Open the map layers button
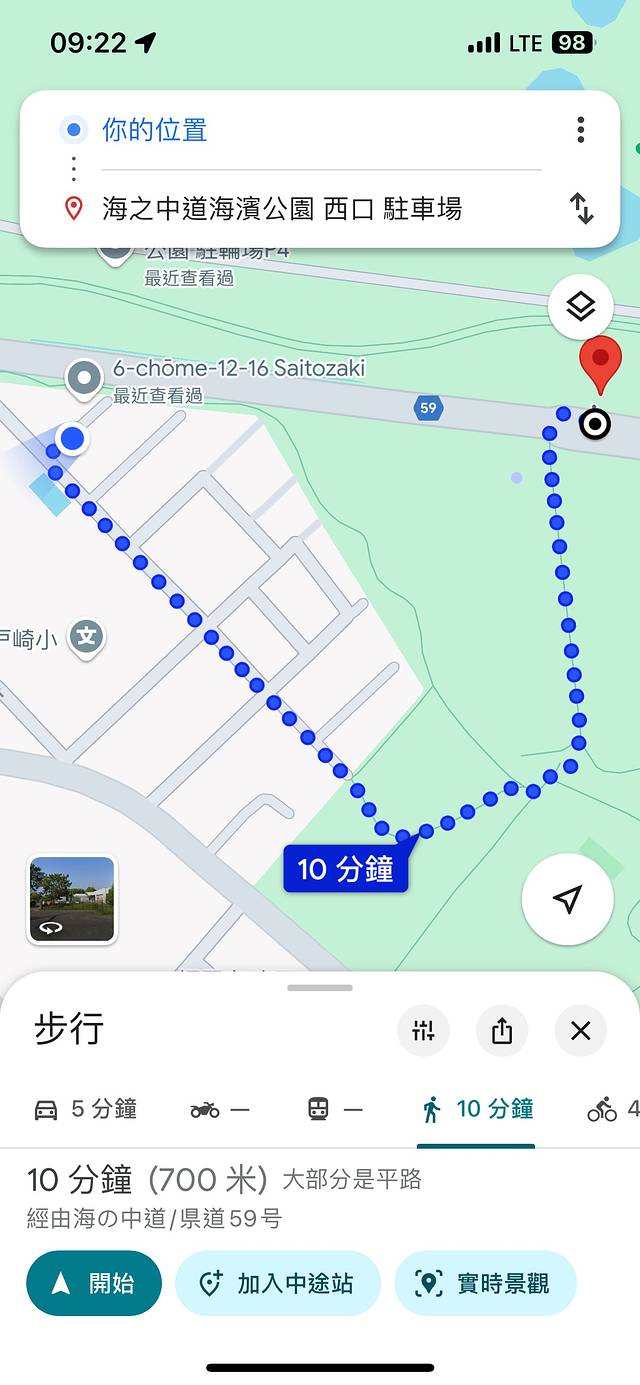Screen dimensions: 640x1385 (581, 306)
